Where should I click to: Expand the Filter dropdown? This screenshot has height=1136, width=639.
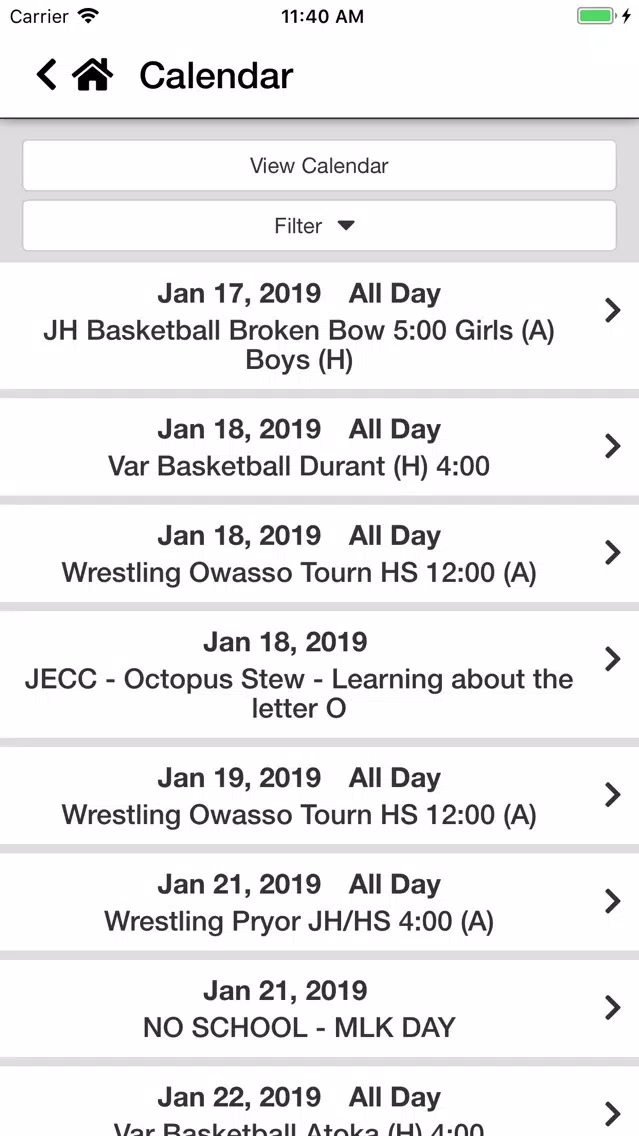(x=320, y=226)
